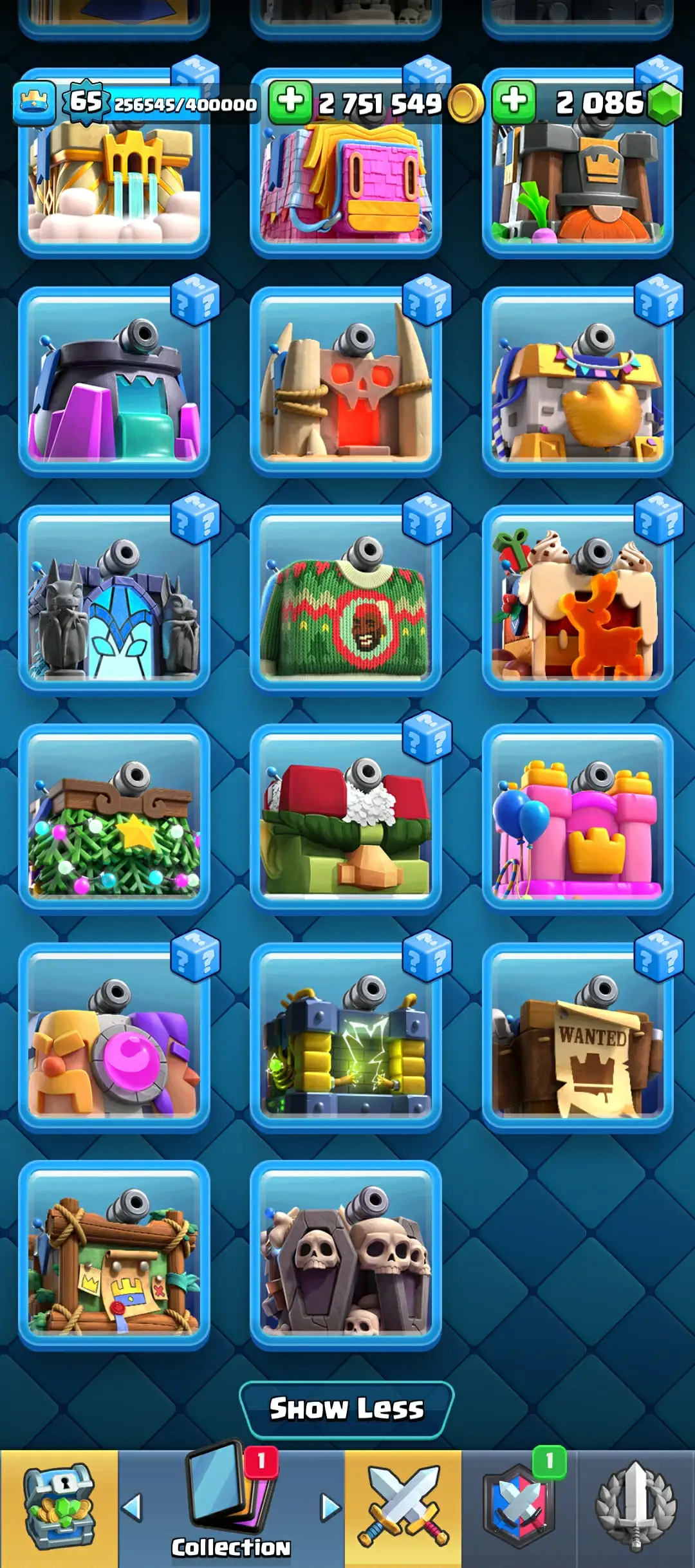This screenshot has height=1568, width=695.
Task: Open the Clan shield tab
Action: pos(519,1507)
